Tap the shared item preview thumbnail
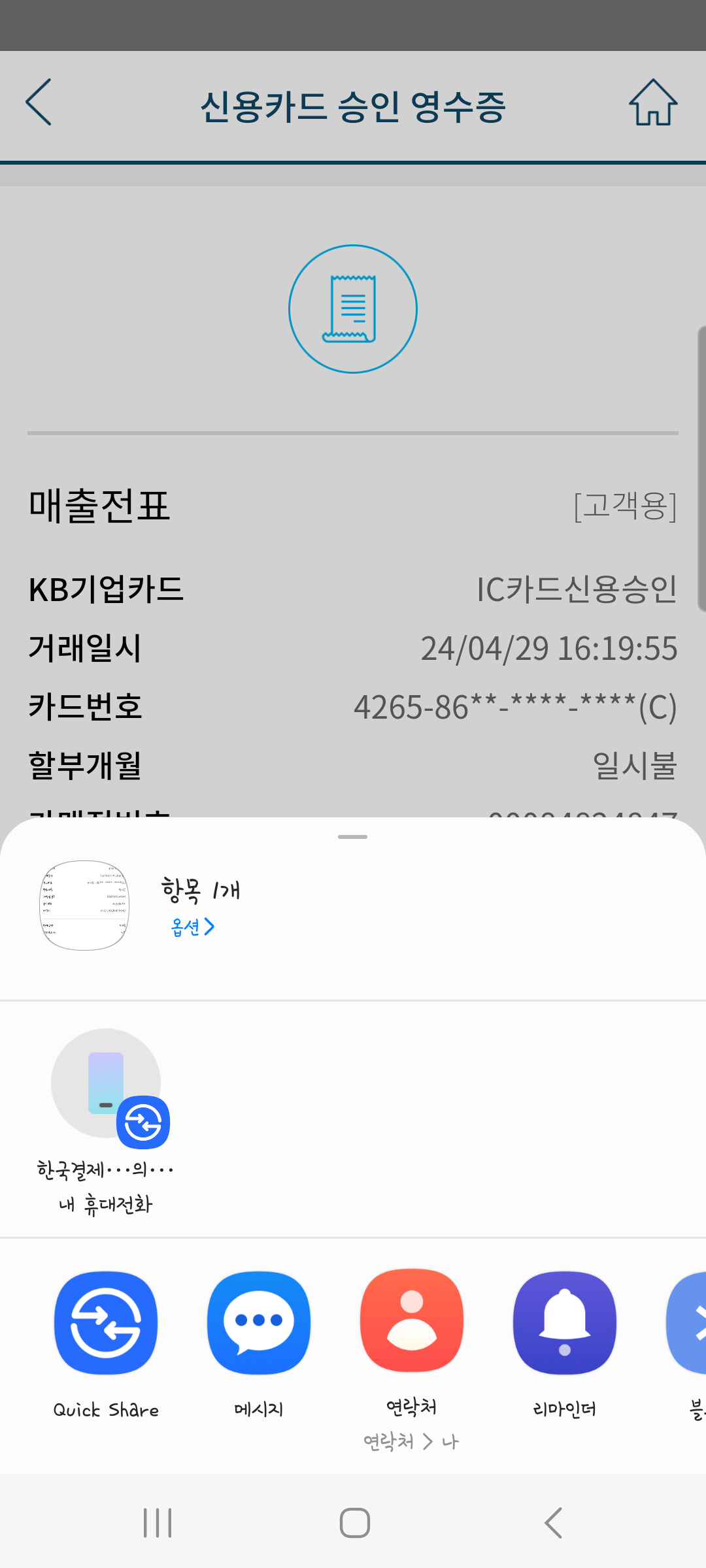Viewport: 706px width, 1568px height. (x=85, y=905)
